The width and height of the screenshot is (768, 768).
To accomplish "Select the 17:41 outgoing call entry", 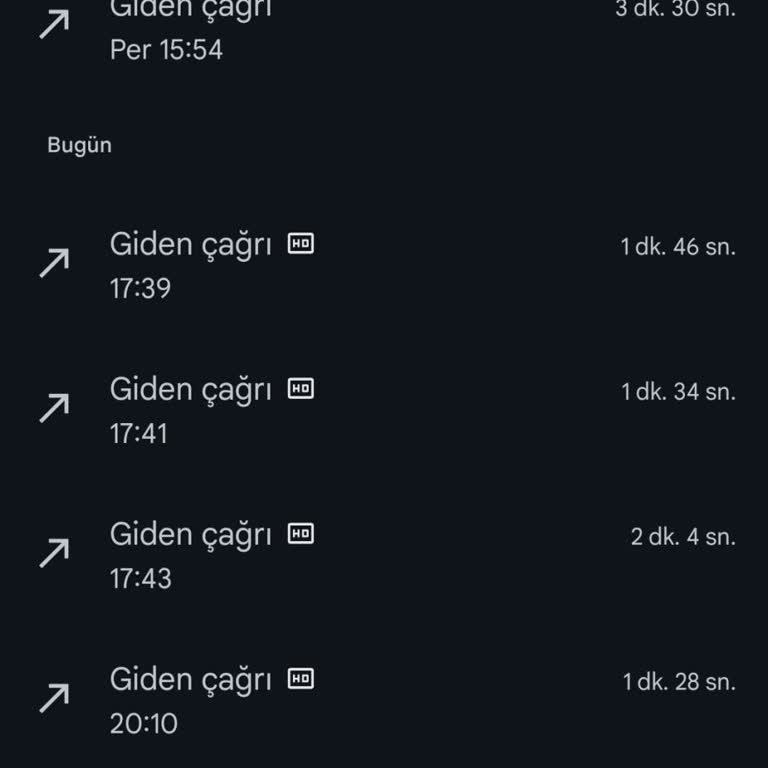I will (384, 409).
